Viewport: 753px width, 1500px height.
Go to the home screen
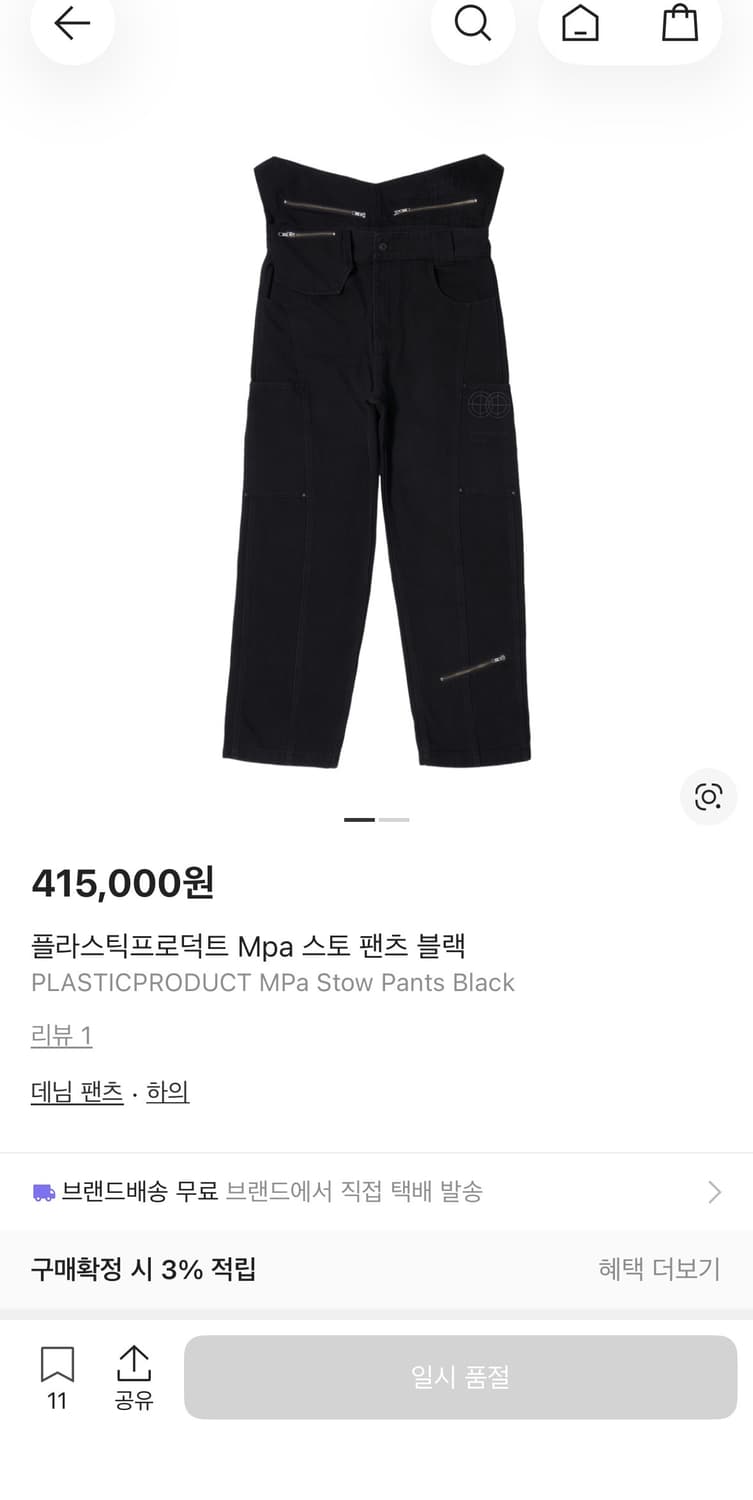click(580, 26)
